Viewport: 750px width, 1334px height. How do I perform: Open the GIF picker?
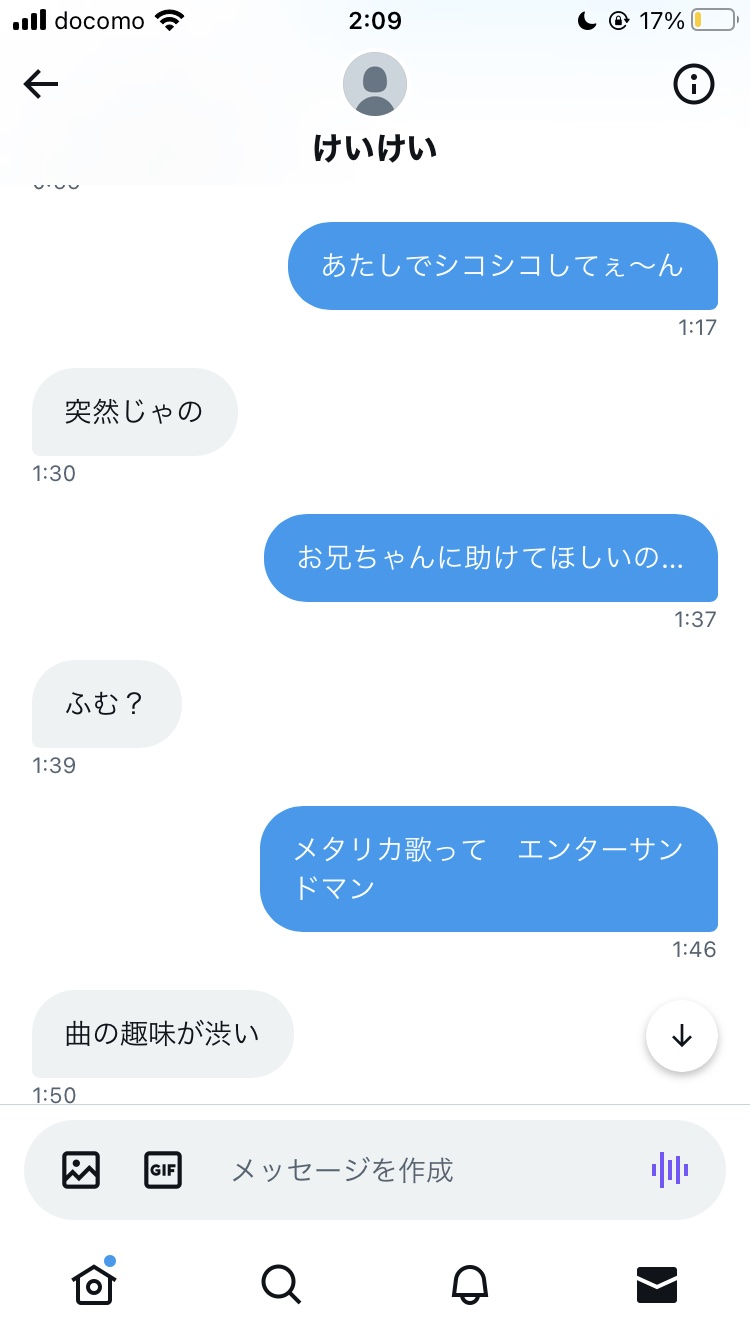pos(163,1169)
